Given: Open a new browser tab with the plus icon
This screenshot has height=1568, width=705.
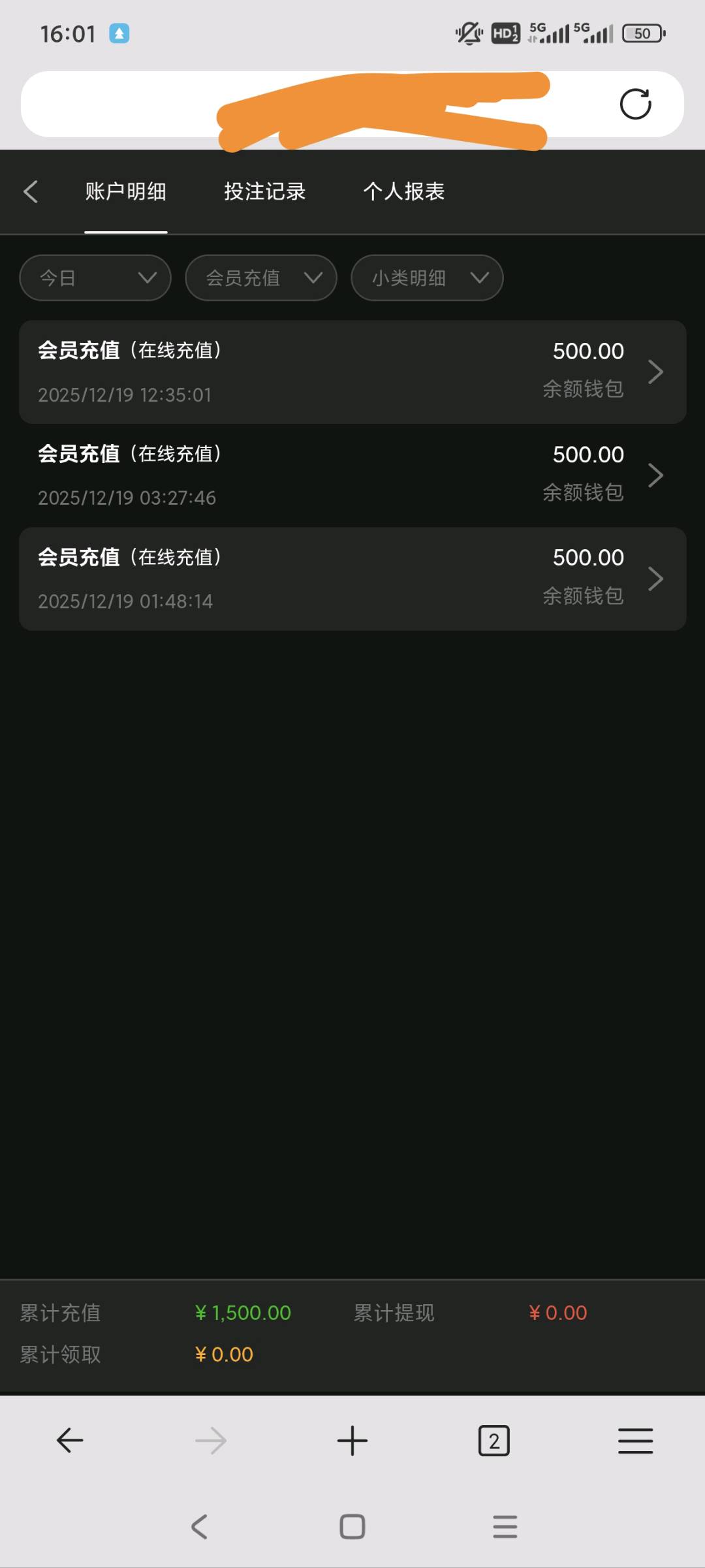Looking at the screenshot, I should coord(352,1440).
